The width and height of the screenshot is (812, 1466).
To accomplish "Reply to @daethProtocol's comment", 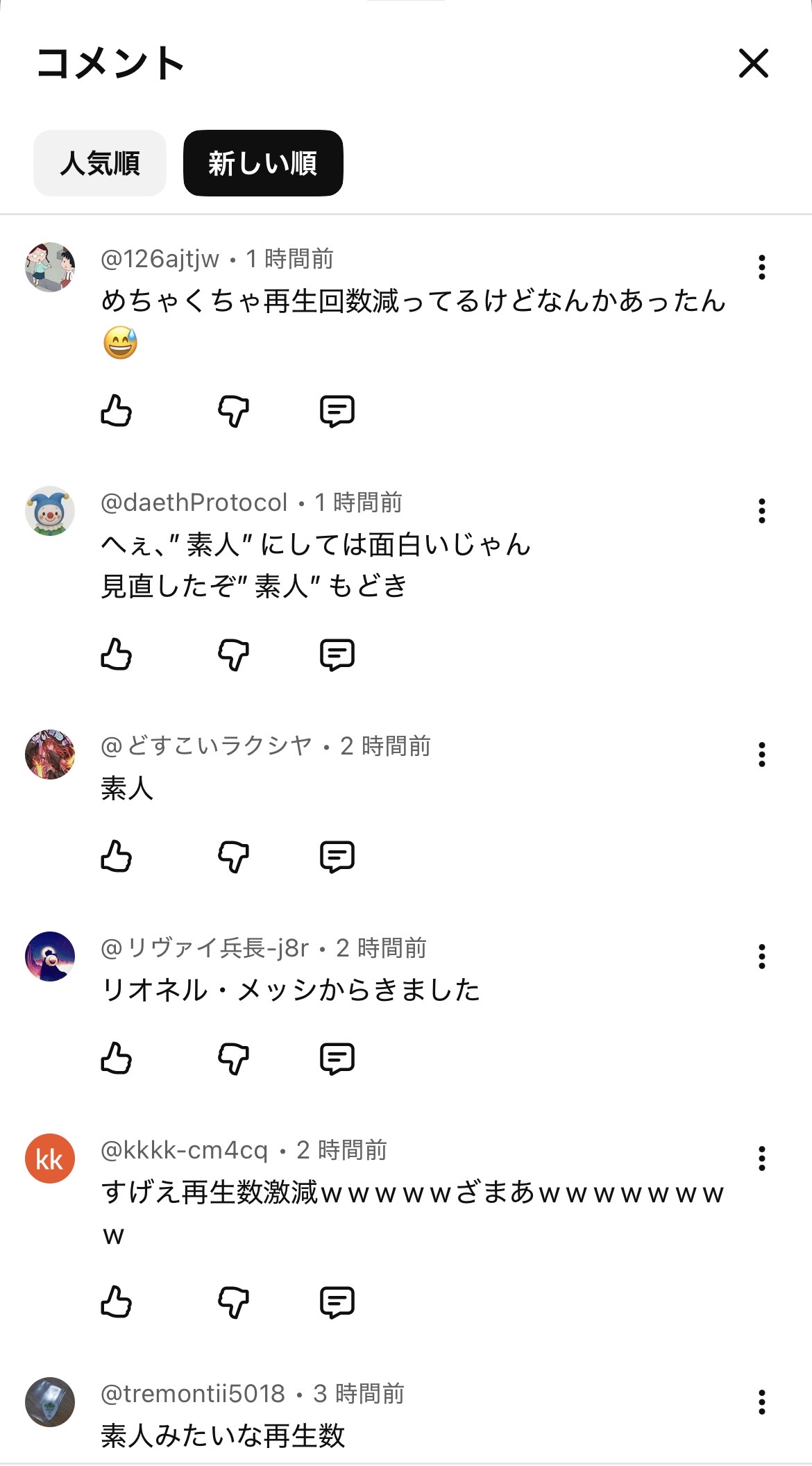I will pyautogui.click(x=337, y=655).
